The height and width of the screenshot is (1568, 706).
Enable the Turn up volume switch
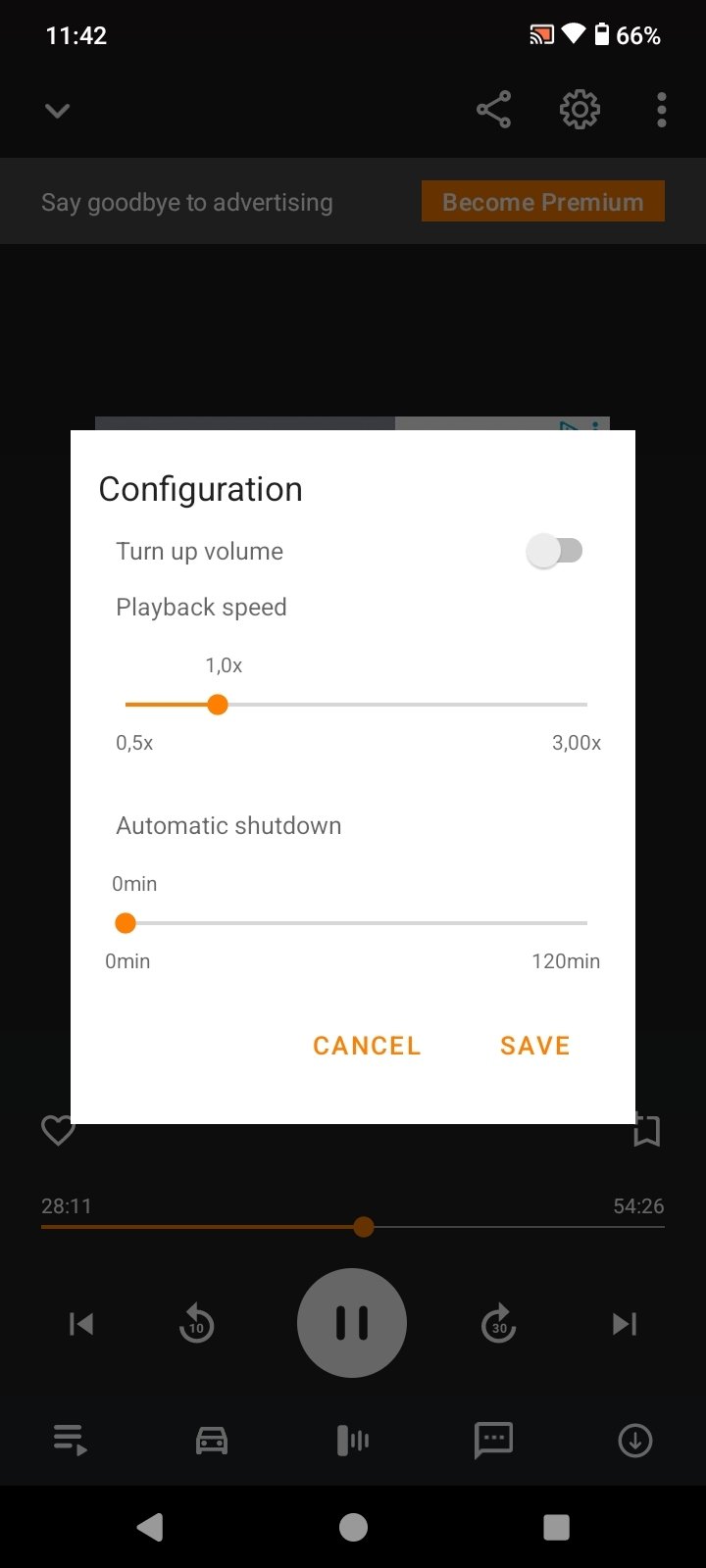click(554, 551)
